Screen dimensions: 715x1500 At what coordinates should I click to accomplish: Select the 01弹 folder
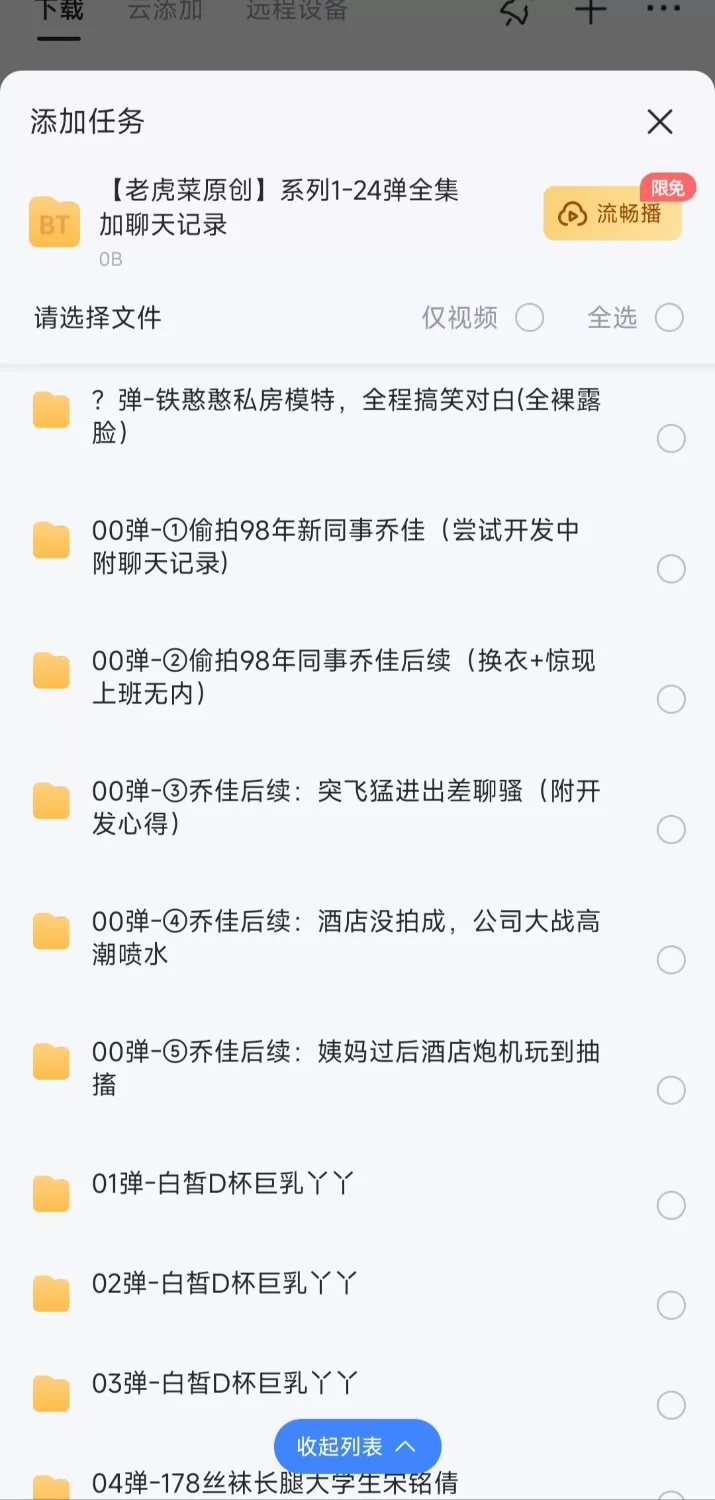coord(671,1205)
